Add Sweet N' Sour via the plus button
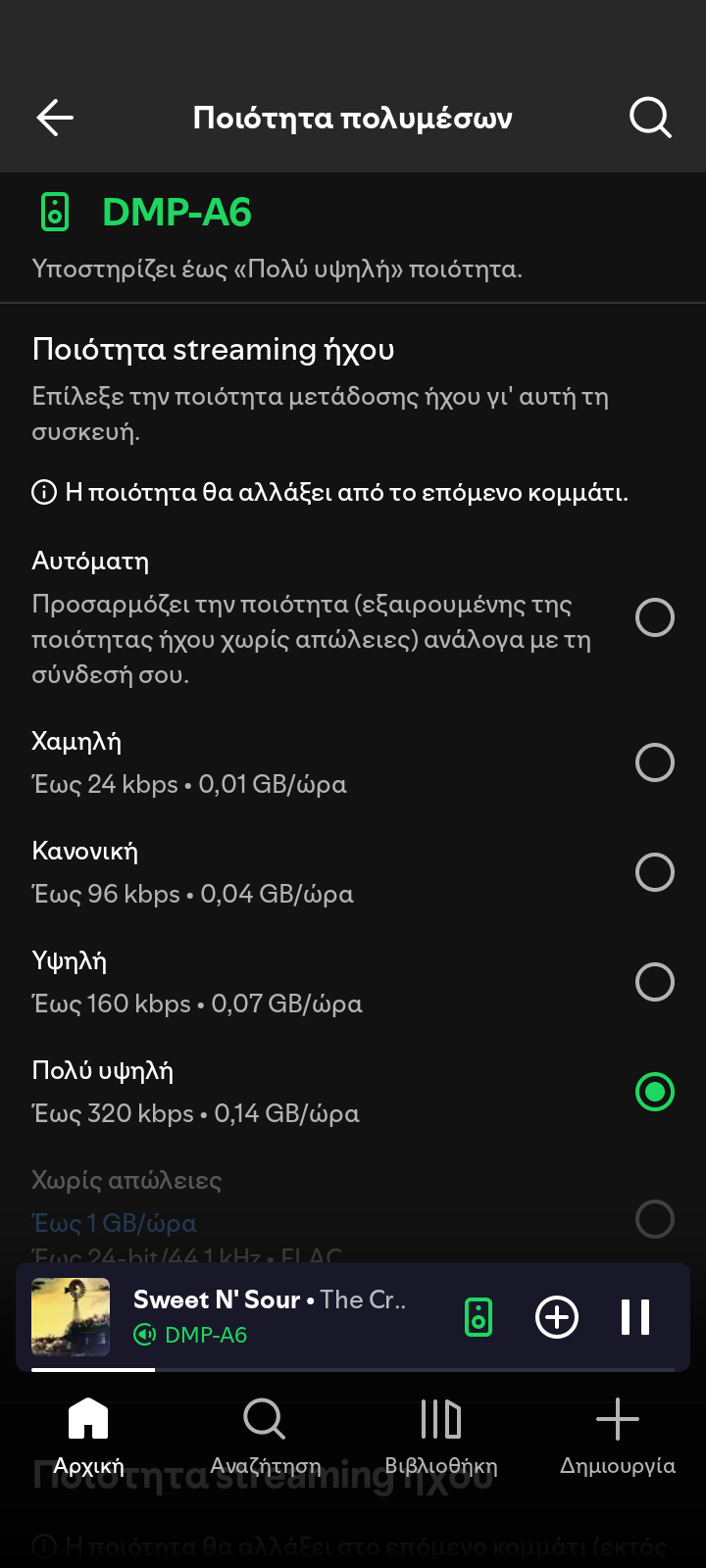This screenshot has height=1568, width=706. point(556,1317)
